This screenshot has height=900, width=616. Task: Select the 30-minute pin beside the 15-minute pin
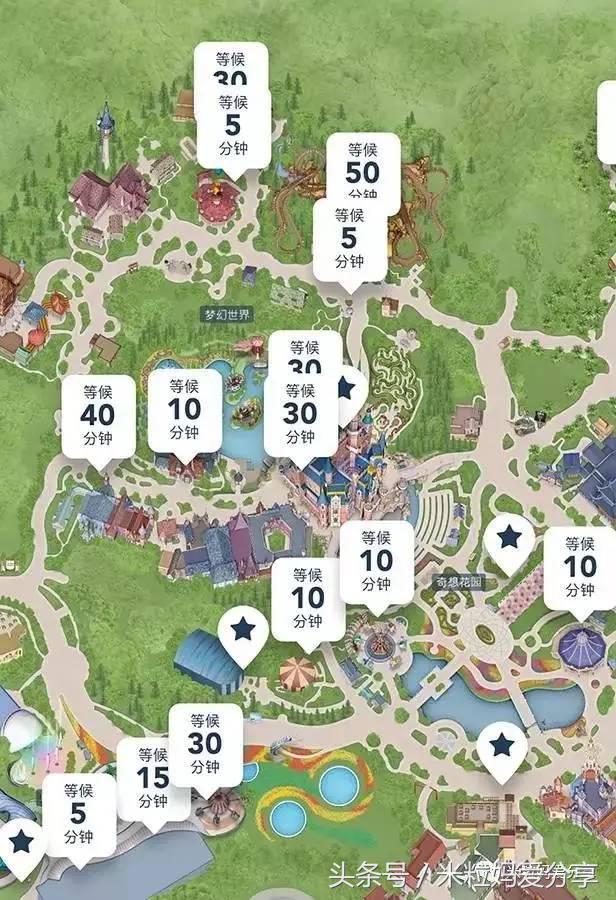click(x=205, y=744)
